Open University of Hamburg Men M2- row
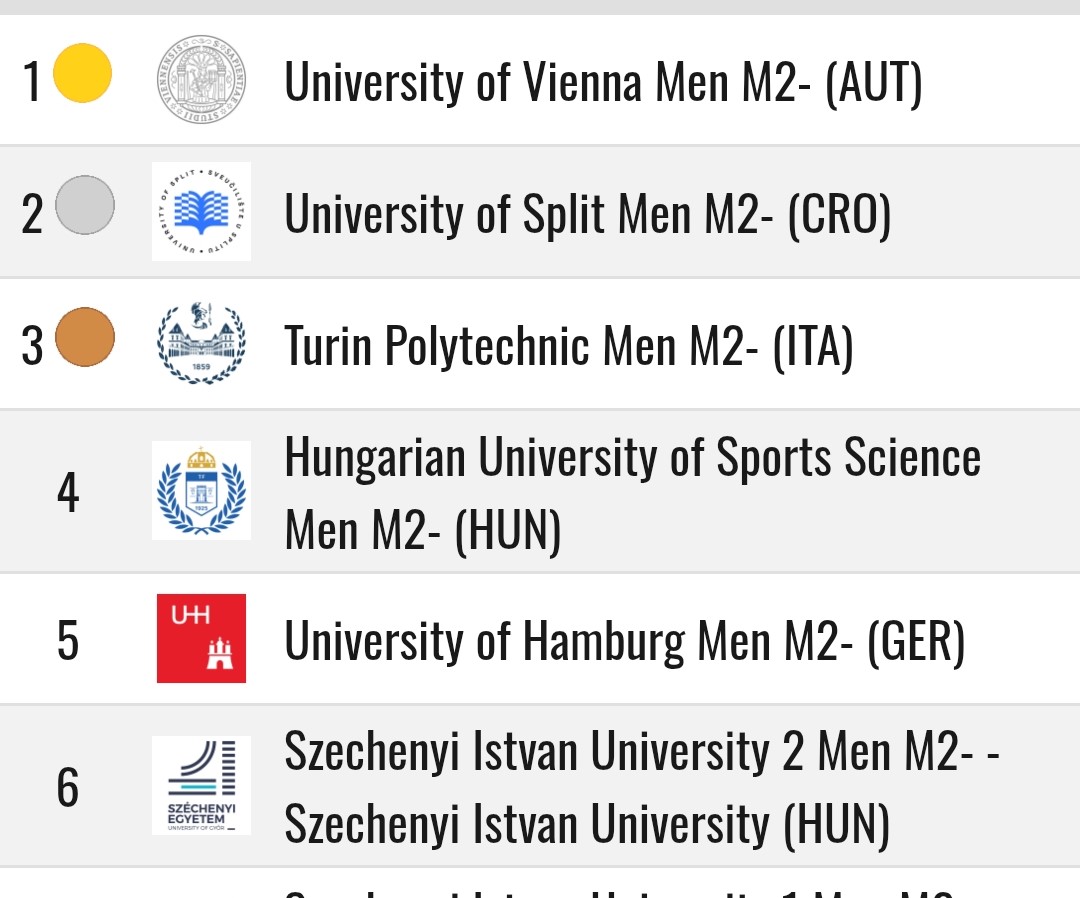 point(540,638)
